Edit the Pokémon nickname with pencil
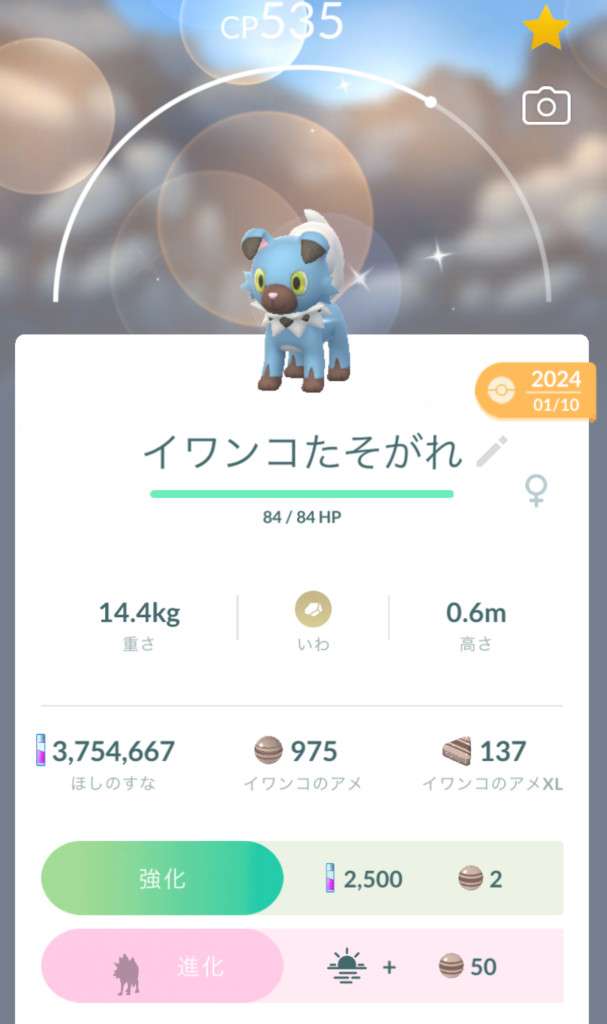This screenshot has height=1024, width=607. [491, 452]
